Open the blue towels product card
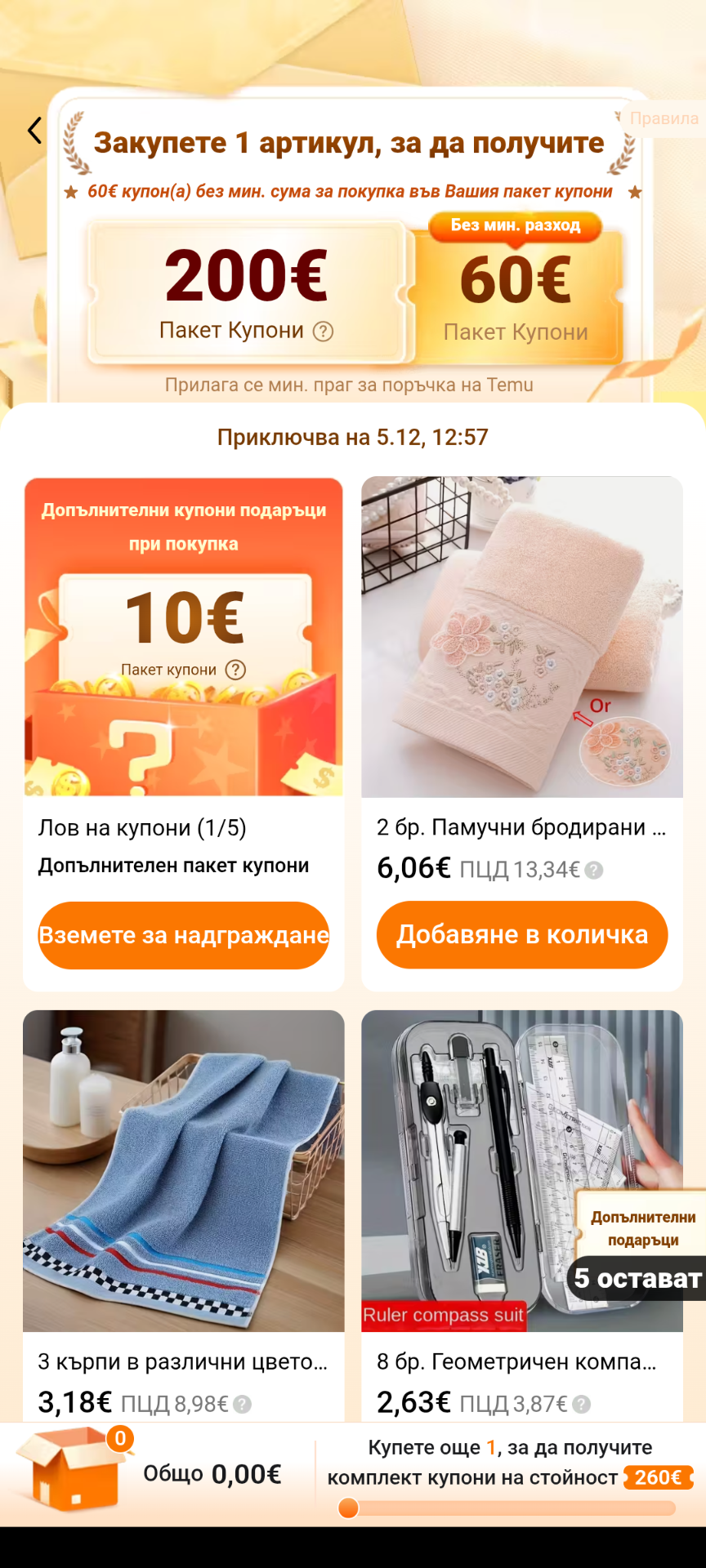The image size is (706, 1568). click(x=184, y=1172)
